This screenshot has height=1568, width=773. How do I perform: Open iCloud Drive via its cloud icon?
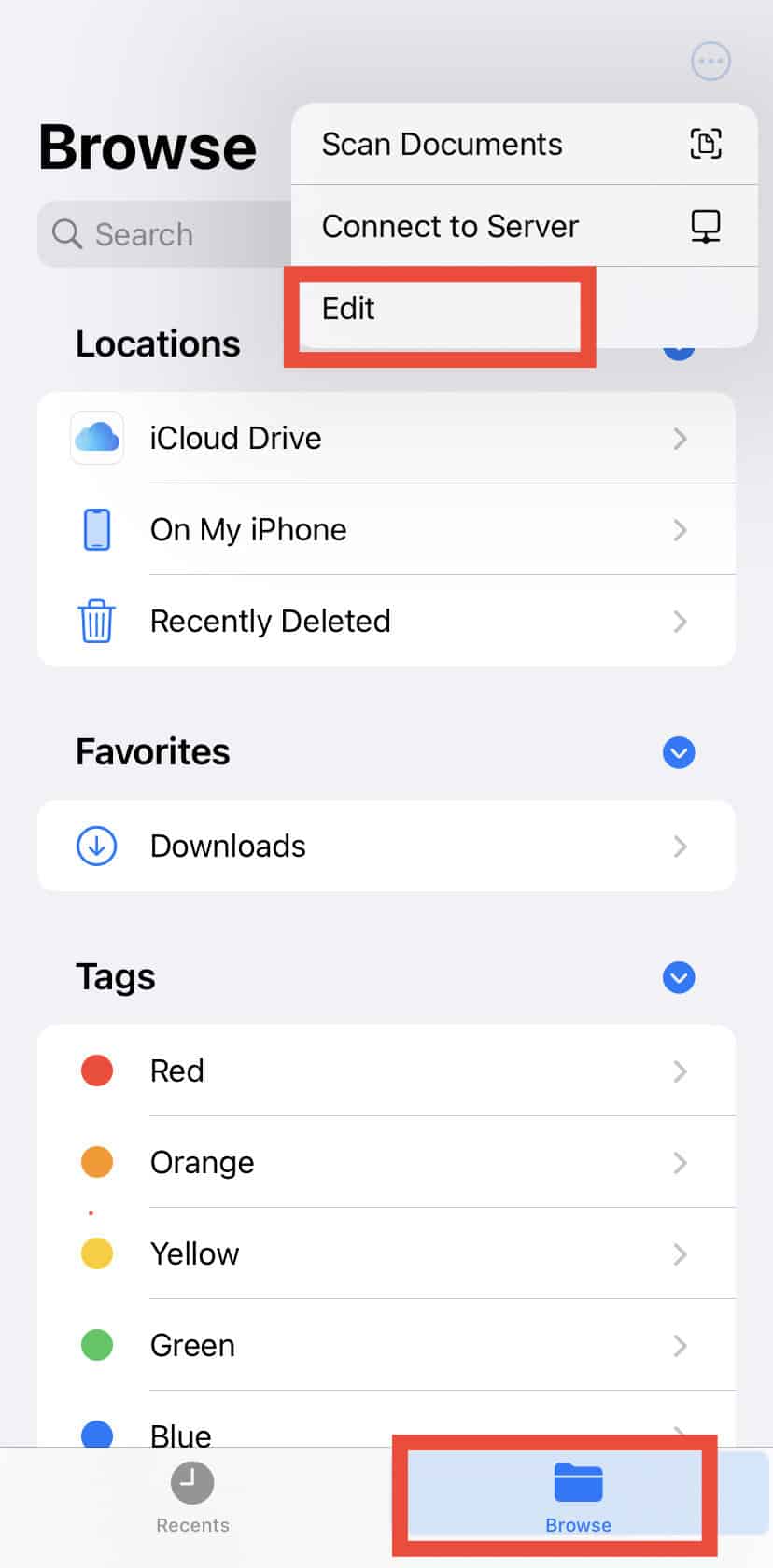click(96, 438)
